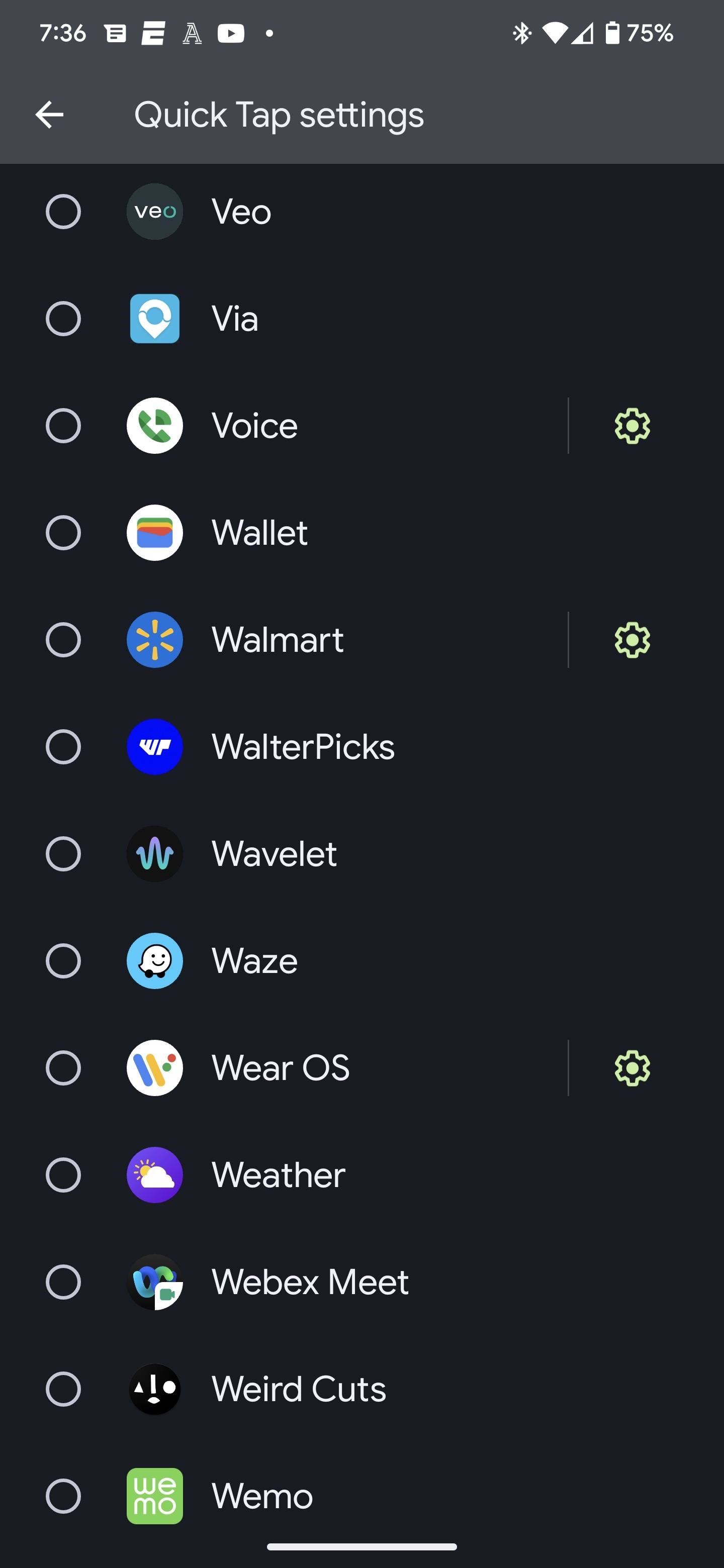
Task: Open the settings gear for Voice
Action: pos(632,426)
